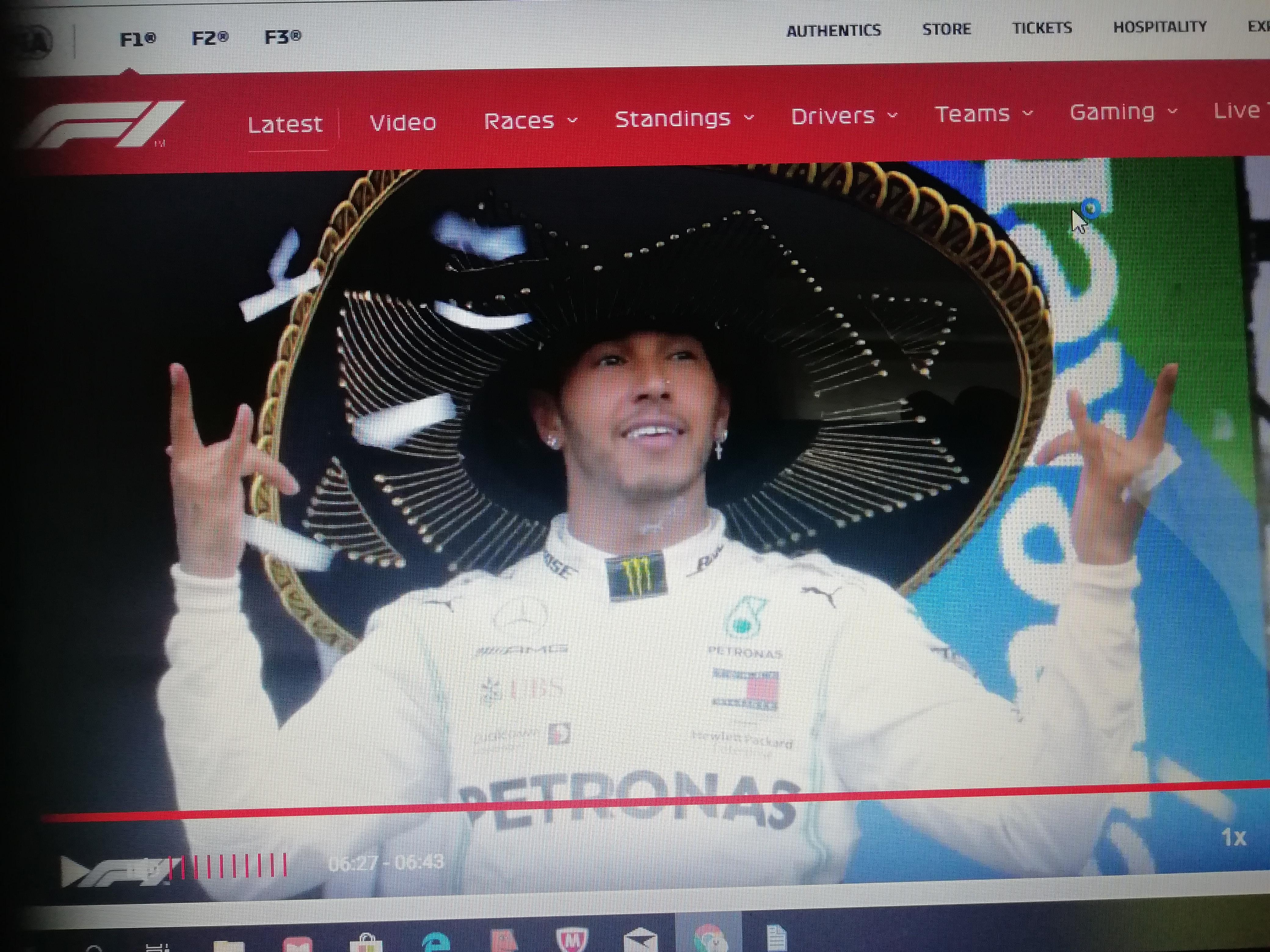The image size is (1270, 952).
Task: Switch to the F3 series tab
Action: [282, 37]
